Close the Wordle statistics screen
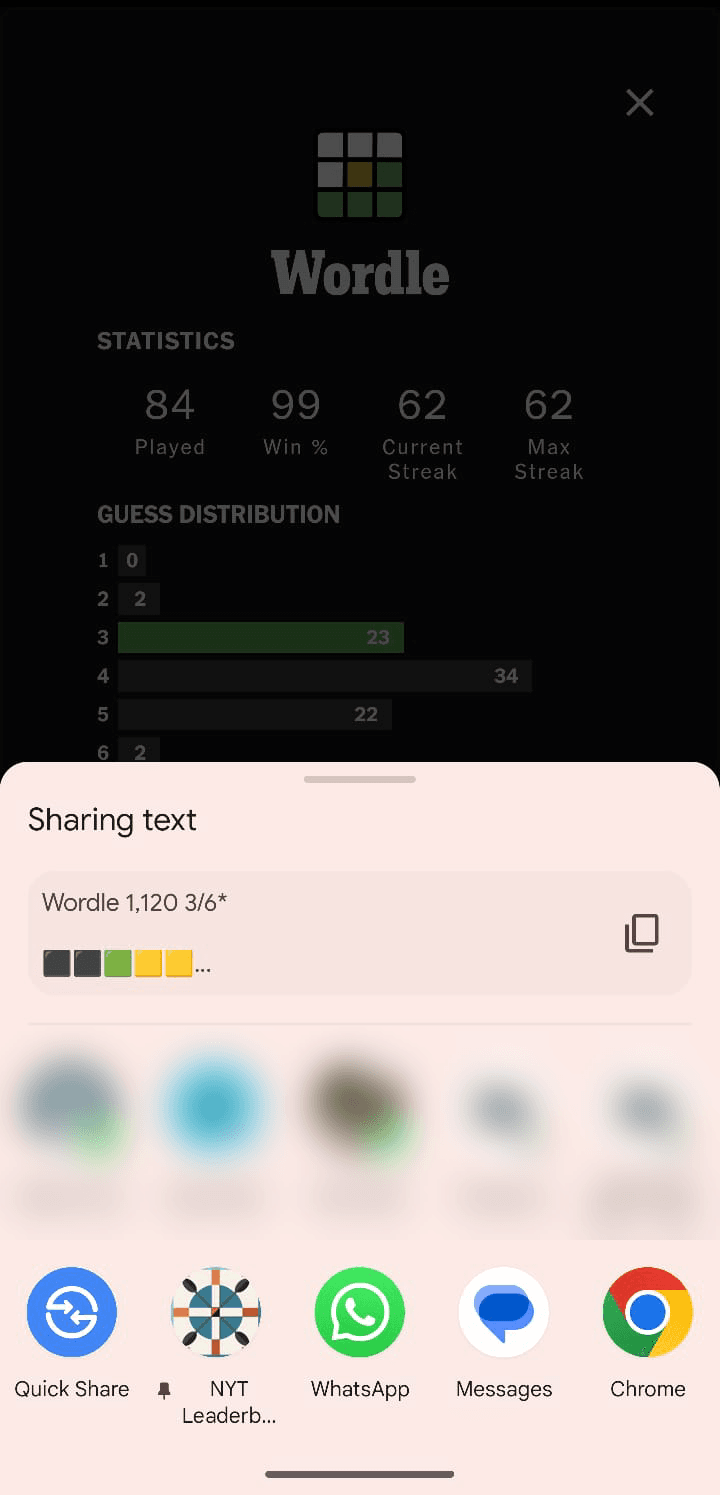 (x=639, y=102)
